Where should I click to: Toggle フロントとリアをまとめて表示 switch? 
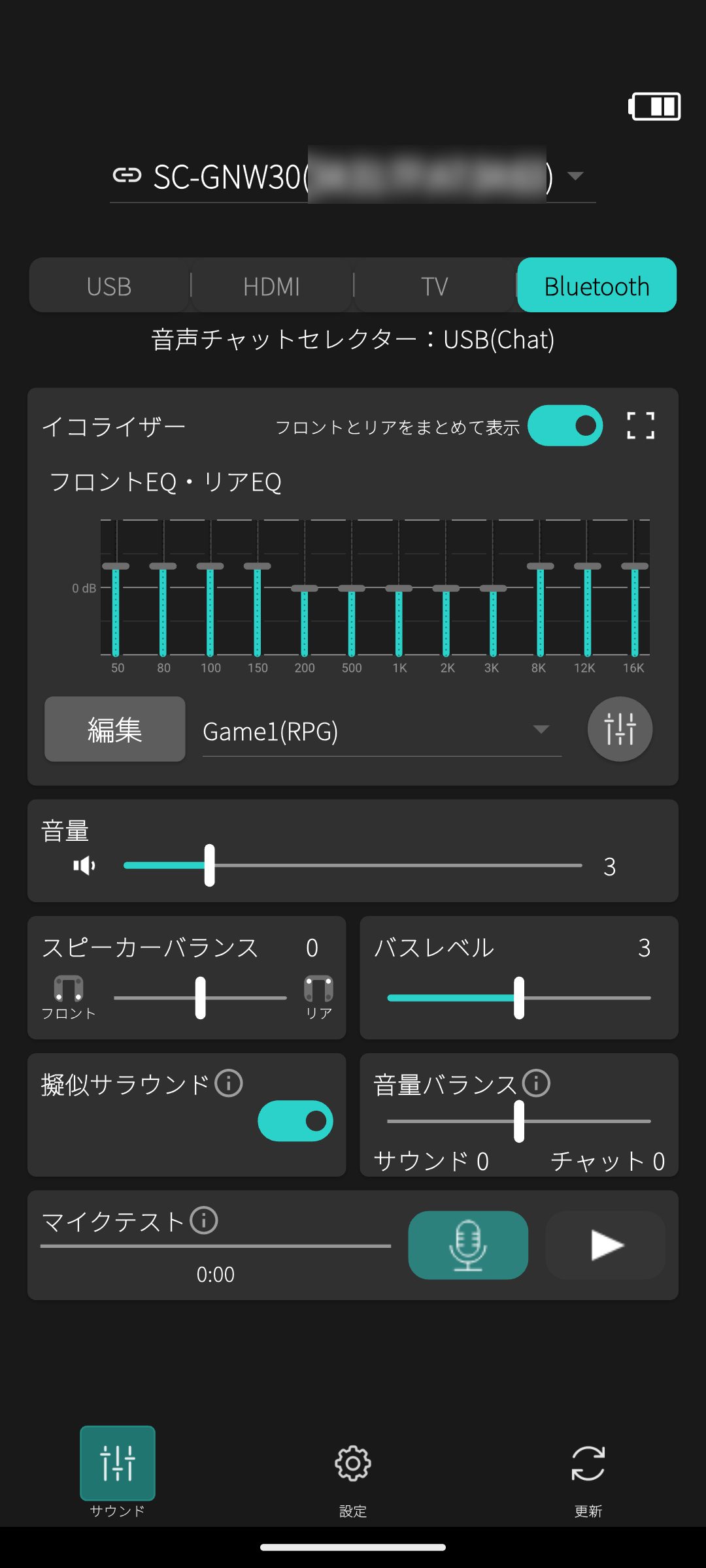565,425
